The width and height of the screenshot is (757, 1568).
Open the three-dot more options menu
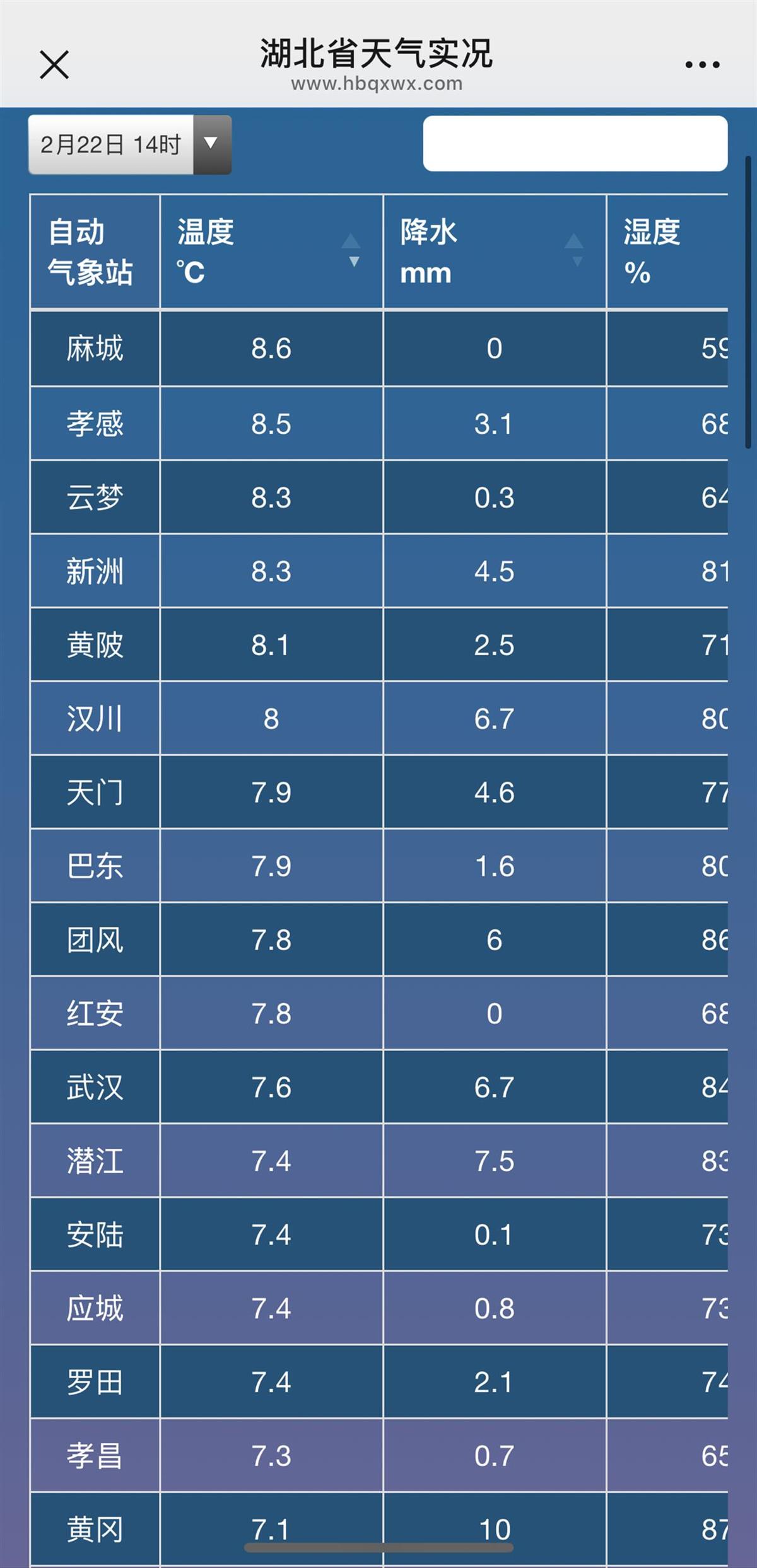pos(702,64)
